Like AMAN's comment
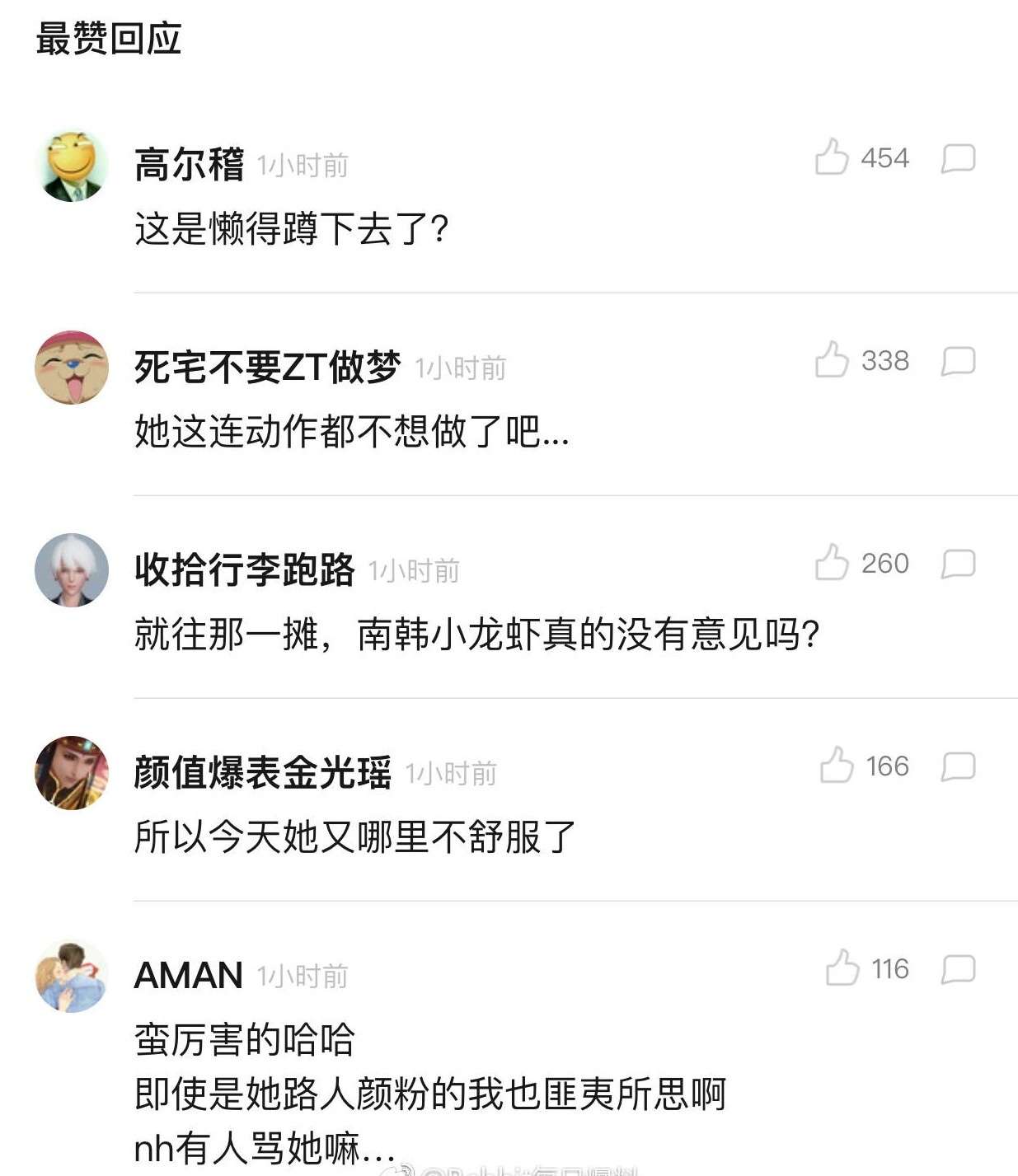Viewport: 1018px width, 1176px height. (842, 968)
